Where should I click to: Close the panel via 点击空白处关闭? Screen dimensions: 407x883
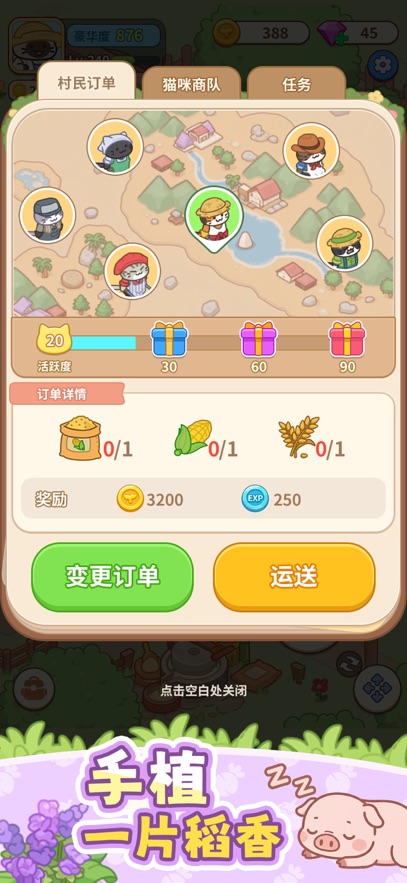[203, 690]
